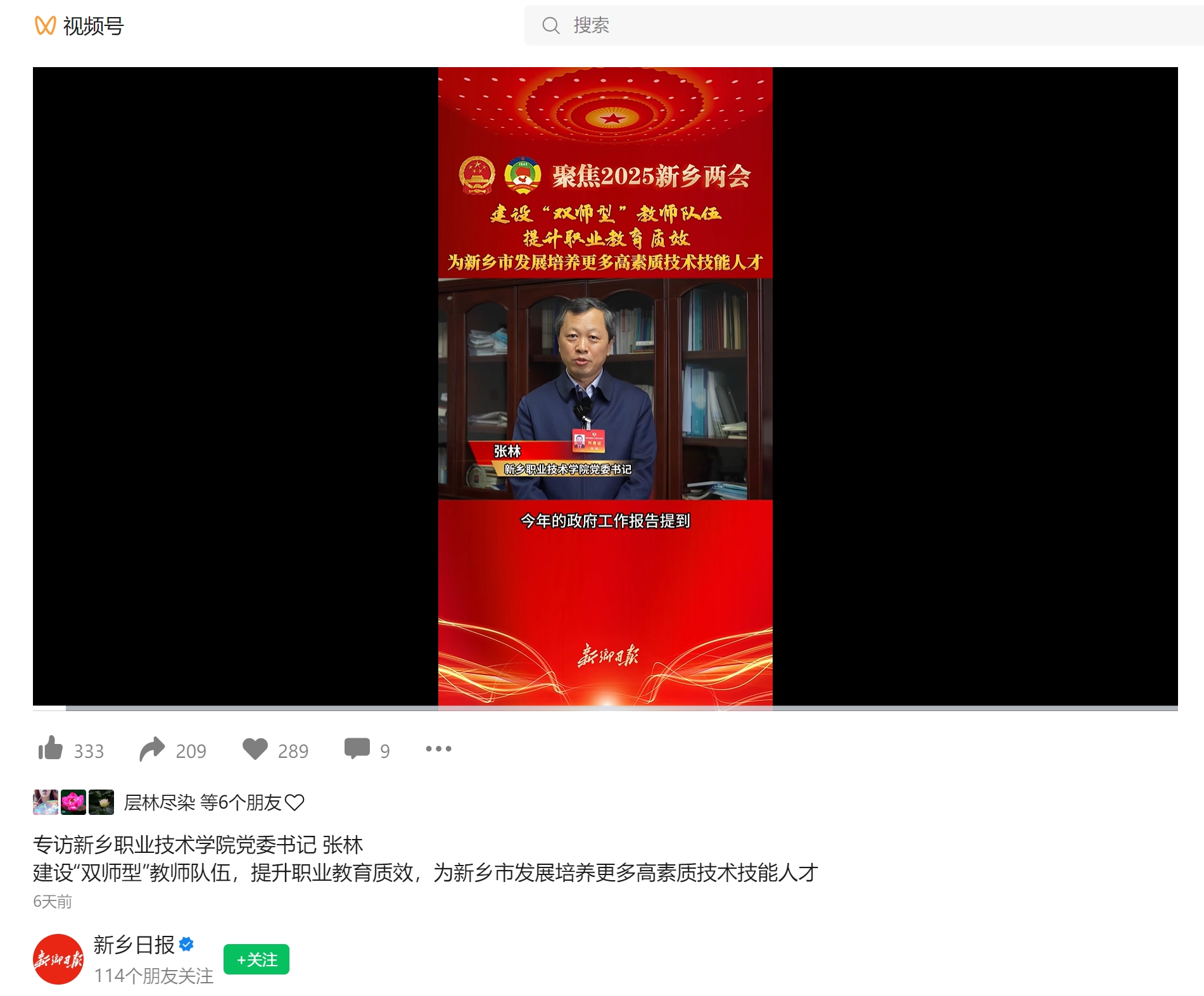The height and width of the screenshot is (996, 1204).
Task: Follow 新乡日报 with the +关注 button
Action: [257, 959]
